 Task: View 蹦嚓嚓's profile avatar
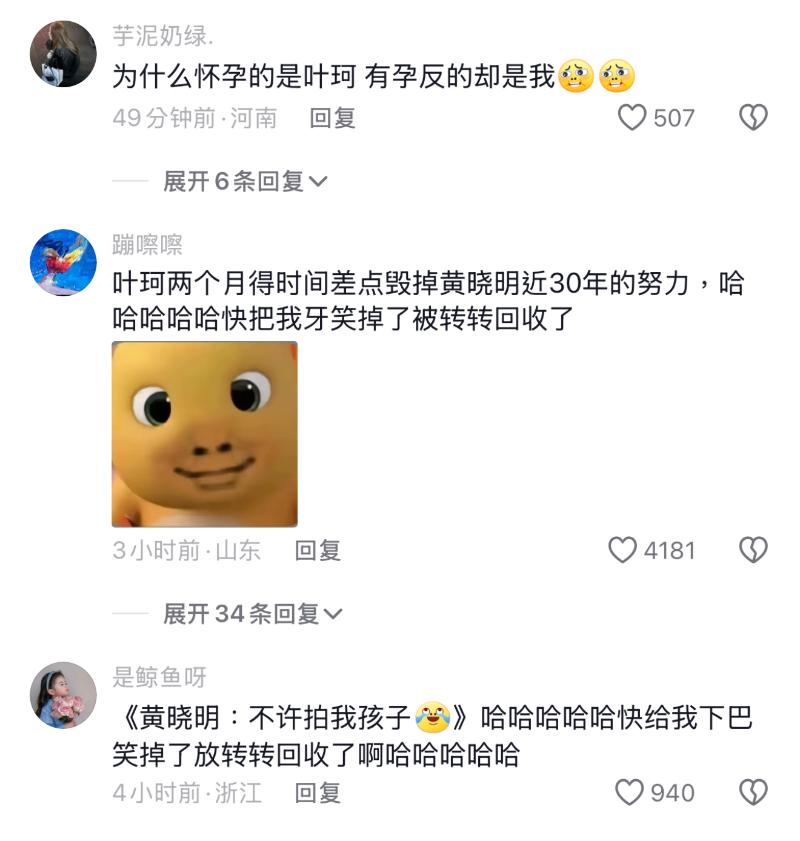coord(64,262)
